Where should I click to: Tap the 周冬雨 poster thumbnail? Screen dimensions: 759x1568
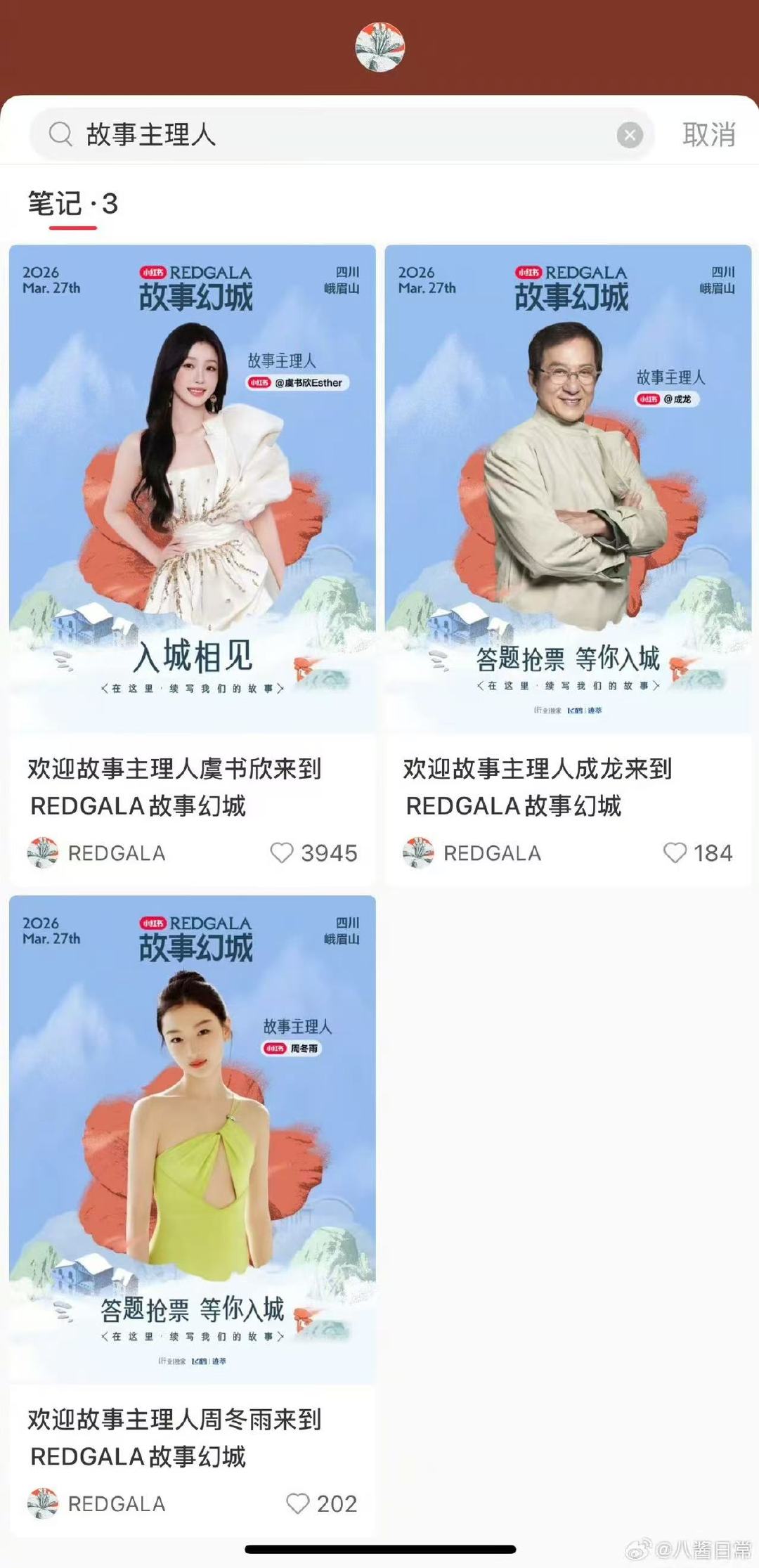[192, 1139]
